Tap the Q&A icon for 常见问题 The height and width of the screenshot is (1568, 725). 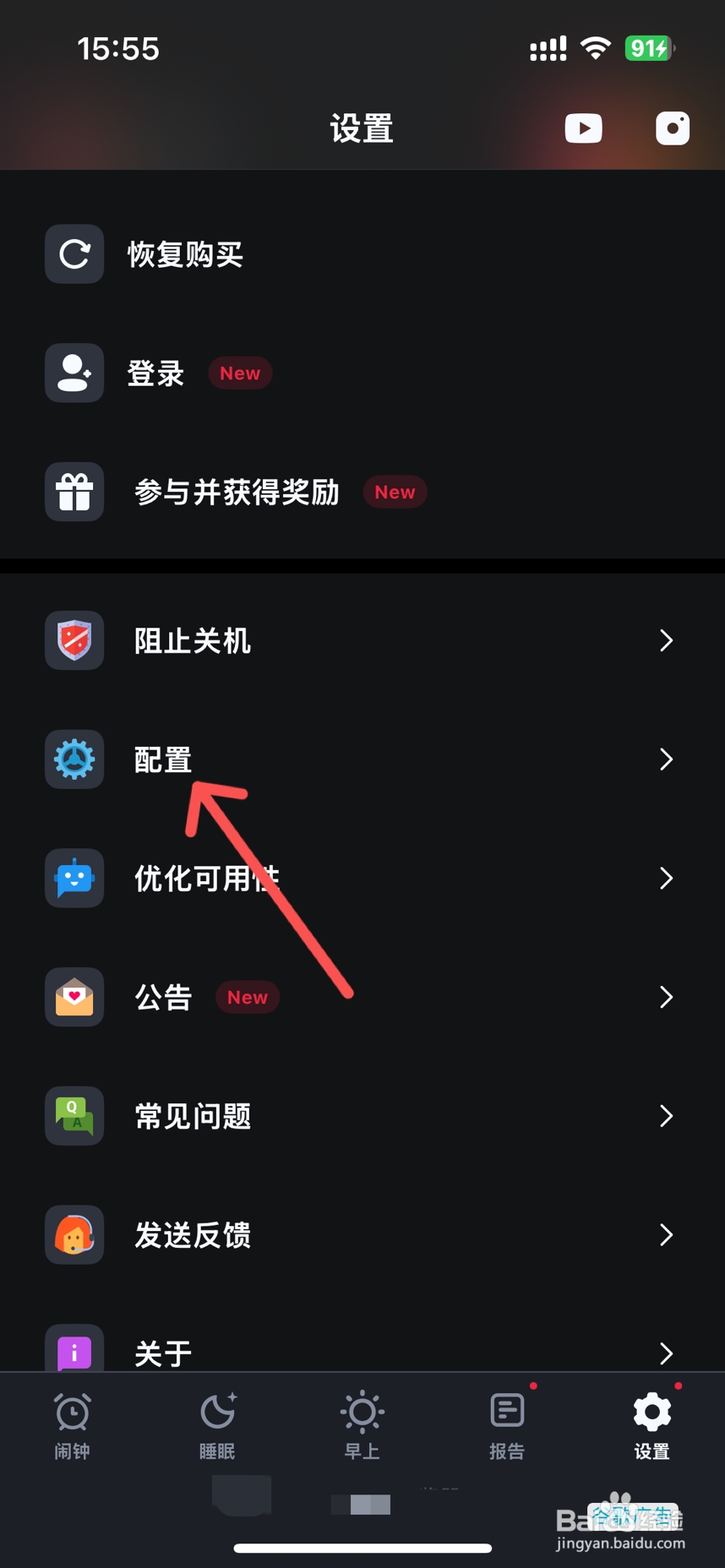point(74,1116)
